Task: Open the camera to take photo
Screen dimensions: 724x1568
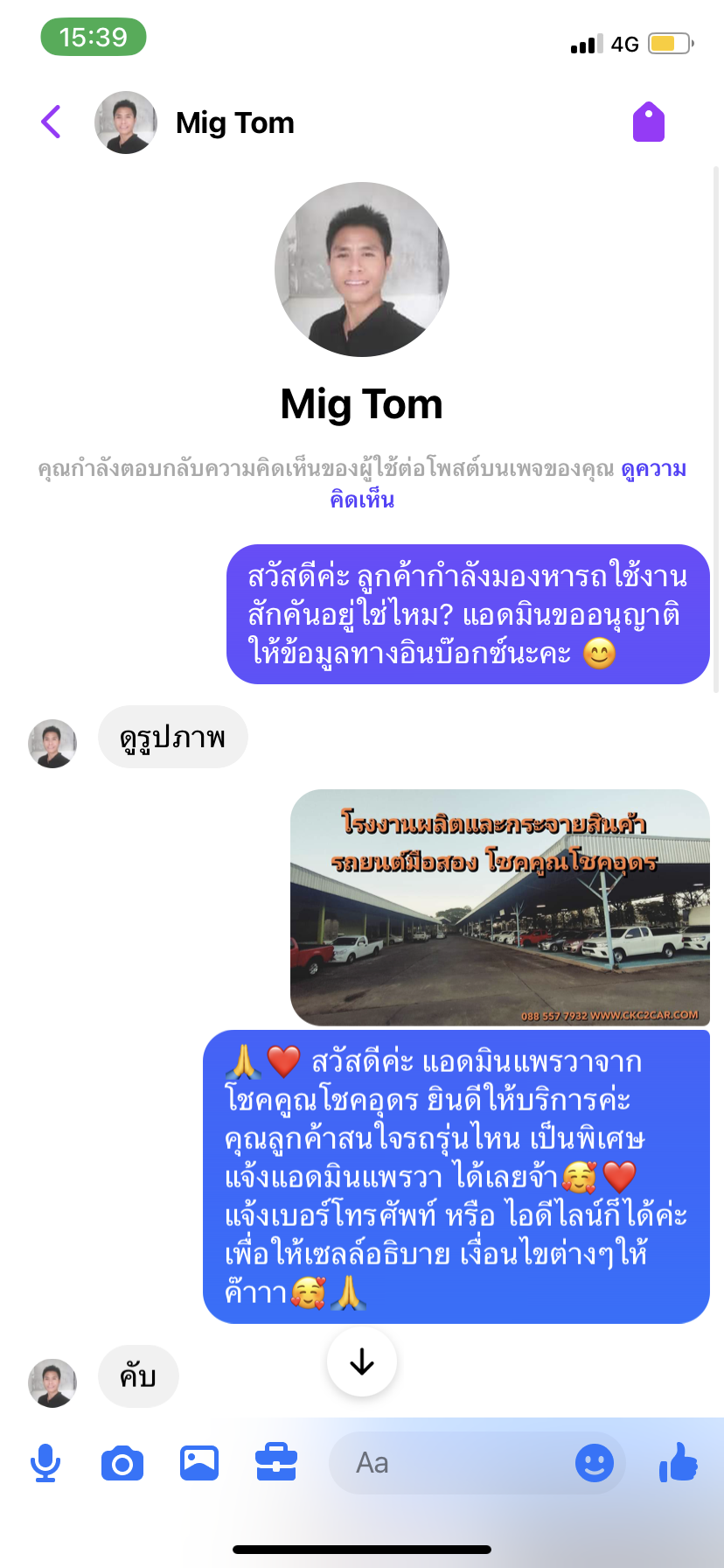Action: (122, 1463)
